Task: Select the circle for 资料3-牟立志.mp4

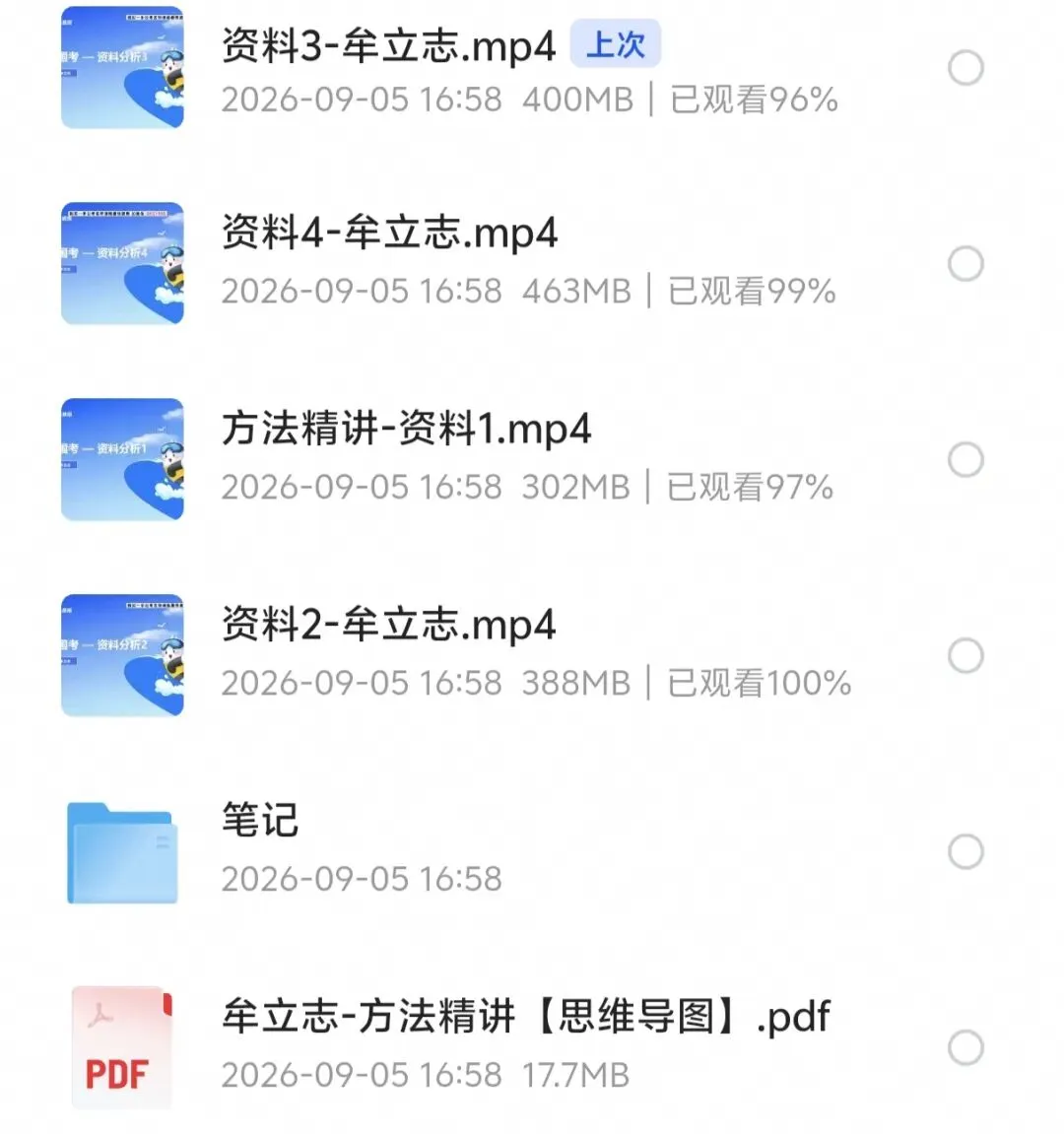Action: (x=965, y=68)
